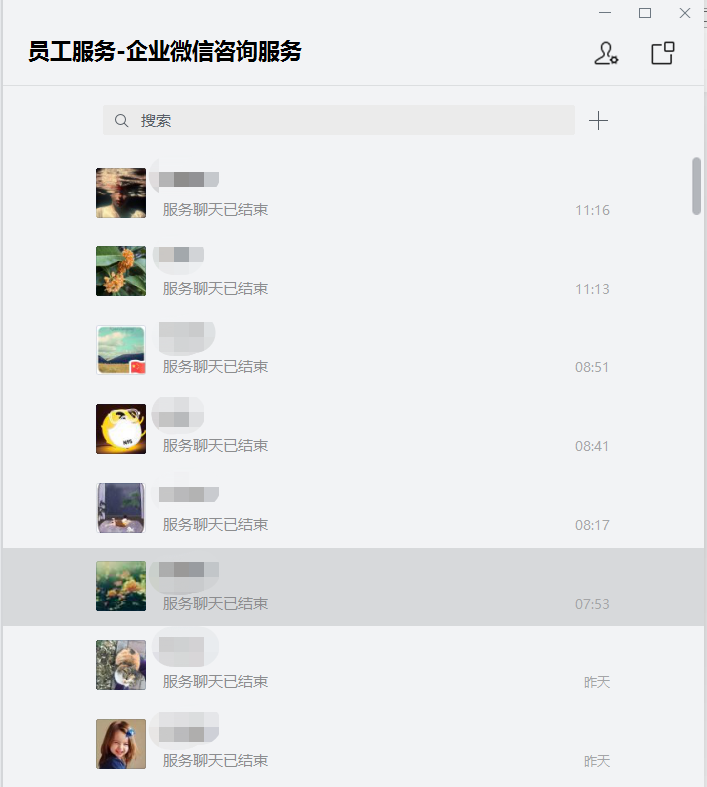Open the 08:41 service chat
Image resolution: width=707 pixels, height=787 pixels.
coord(352,430)
